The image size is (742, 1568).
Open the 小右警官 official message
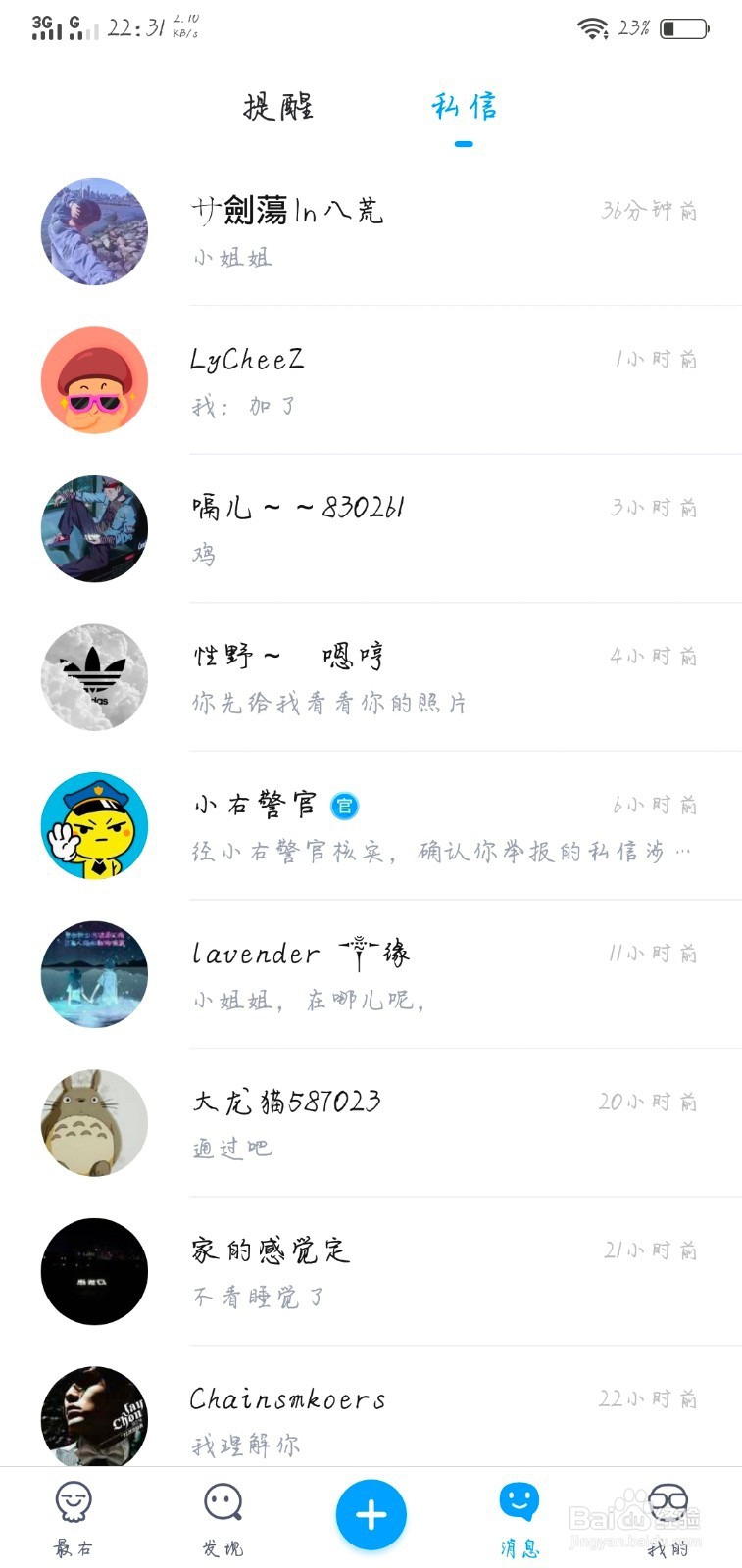click(x=371, y=826)
